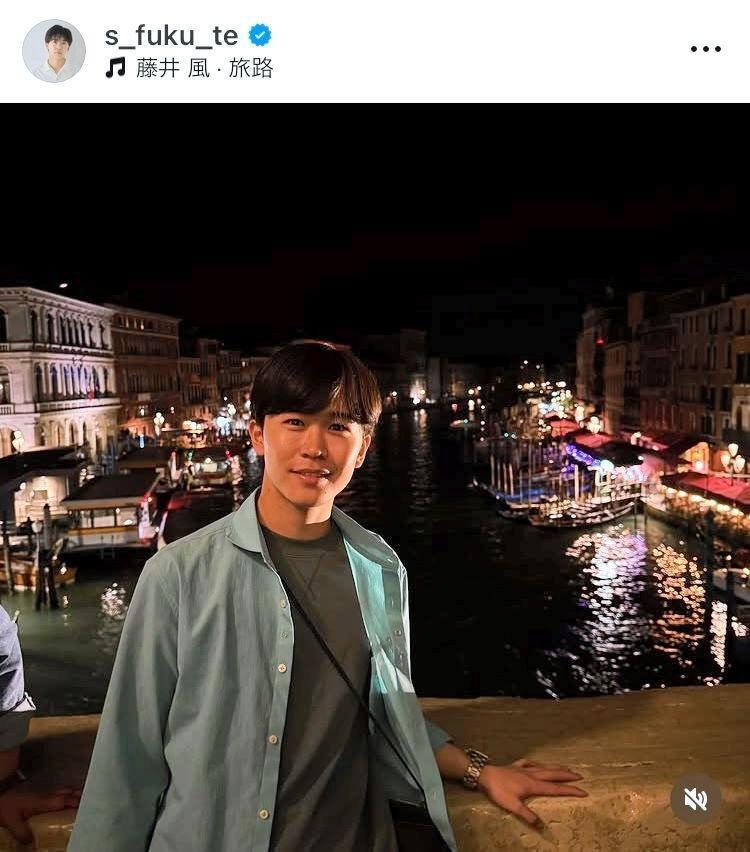Open the 藤井 風 · 旅路 audio track
This screenshot has height=852, width=750.
point(203,68)
